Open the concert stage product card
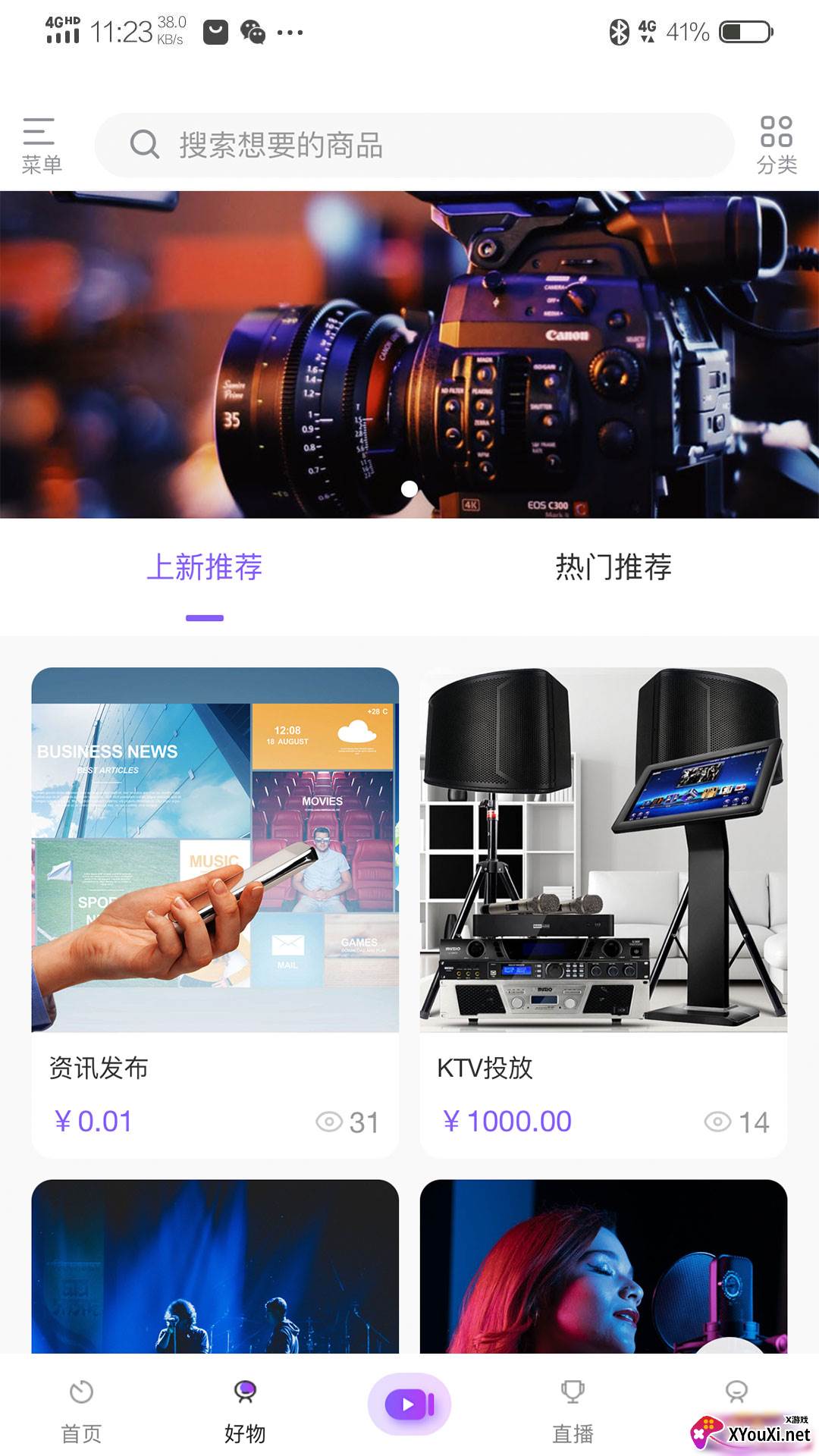The width and height of the screenshot is (819, 1456). coord(215,1266)
